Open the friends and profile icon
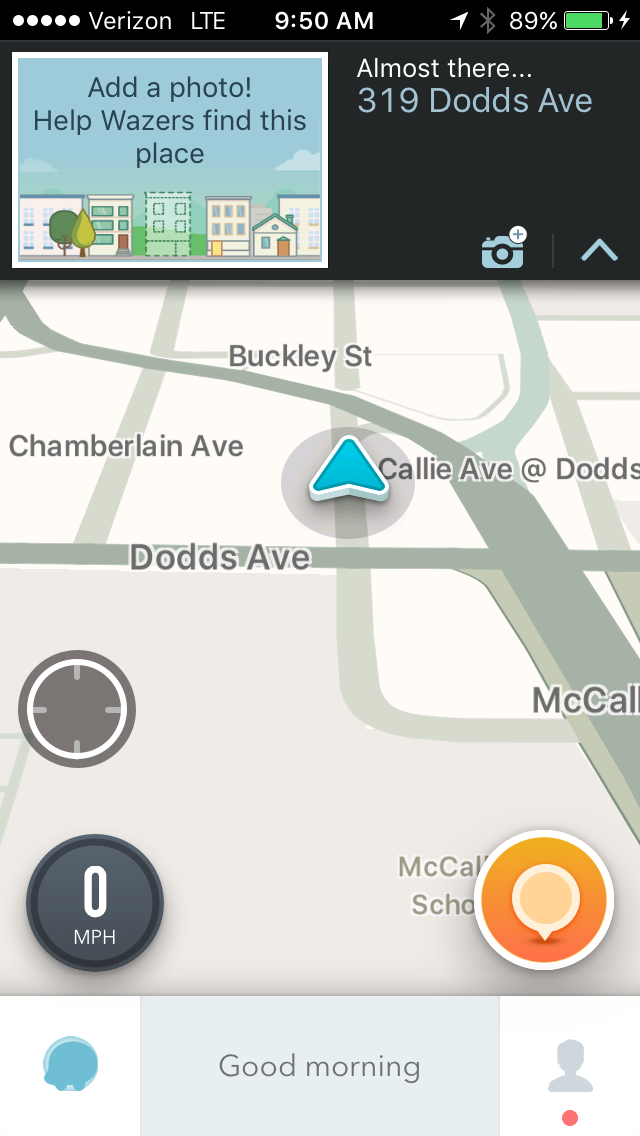The image size is (640, 1136). (570, 1067)
